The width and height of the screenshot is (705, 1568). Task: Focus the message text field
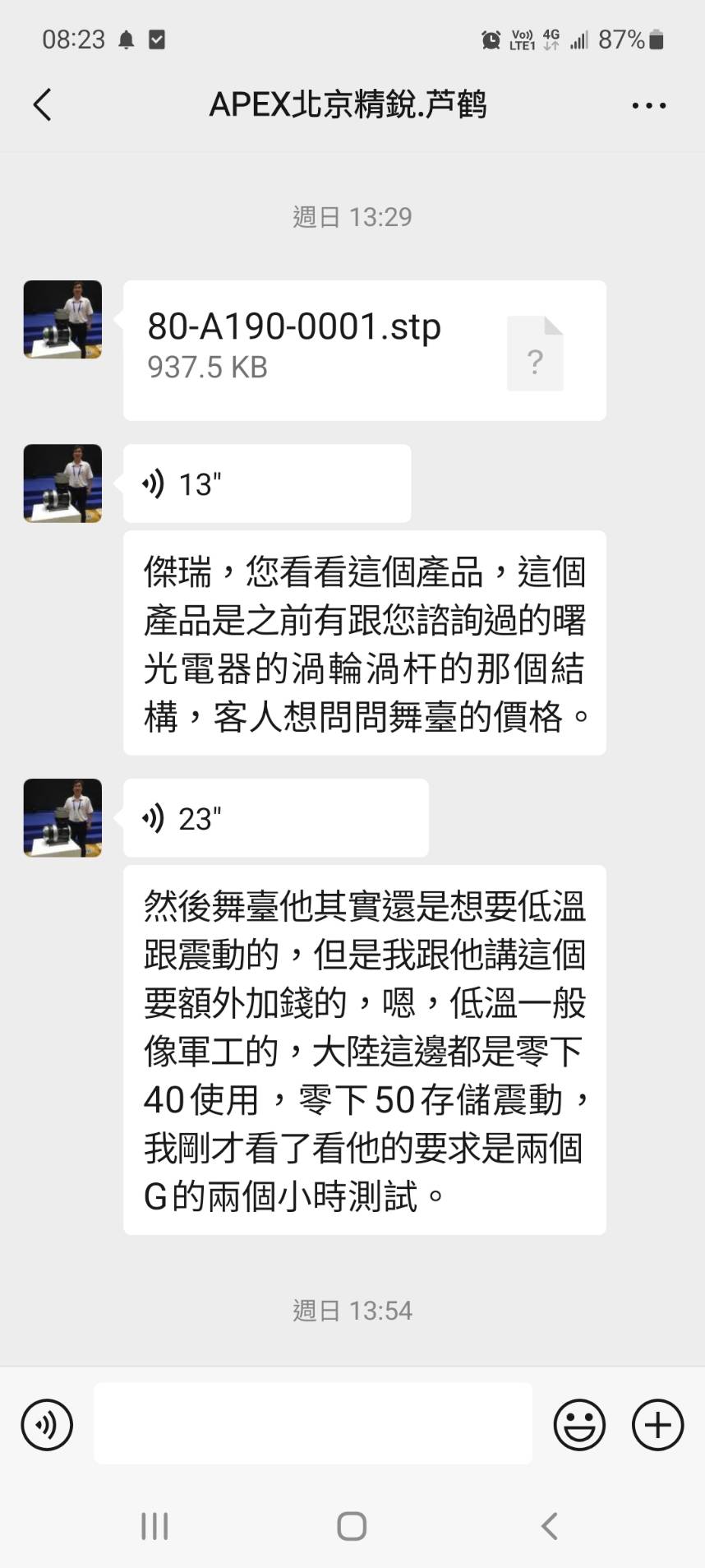click(312, 1424)
